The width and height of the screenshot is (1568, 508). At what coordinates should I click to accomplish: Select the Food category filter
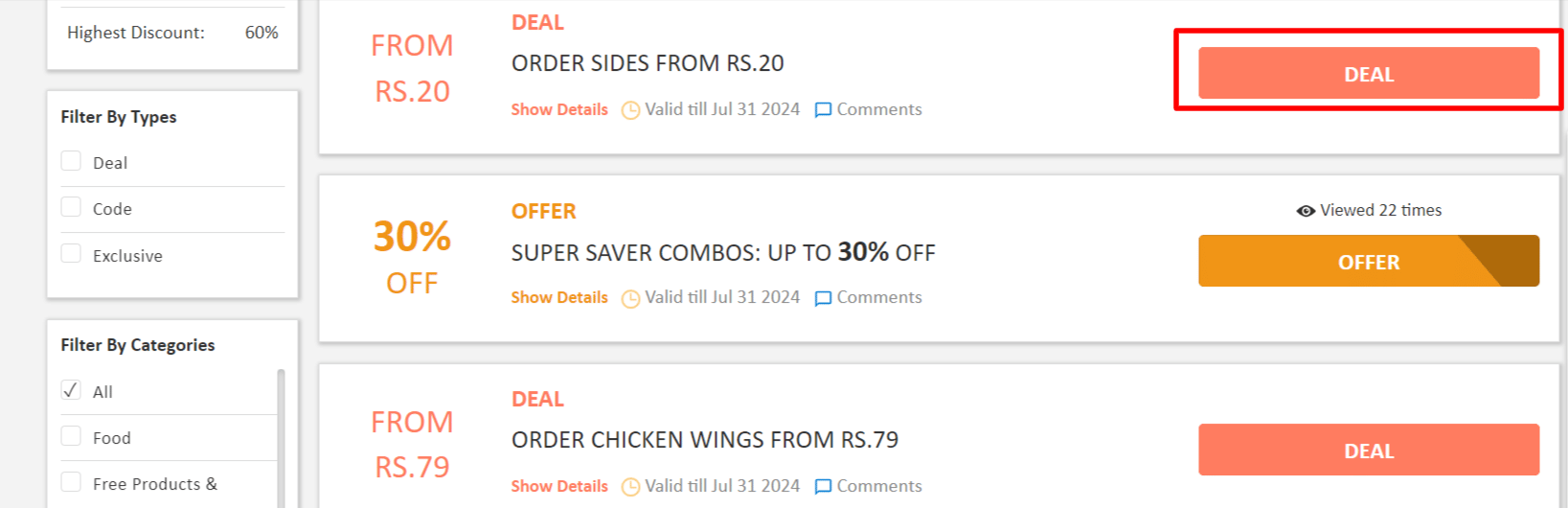click(x=72, y=436)
